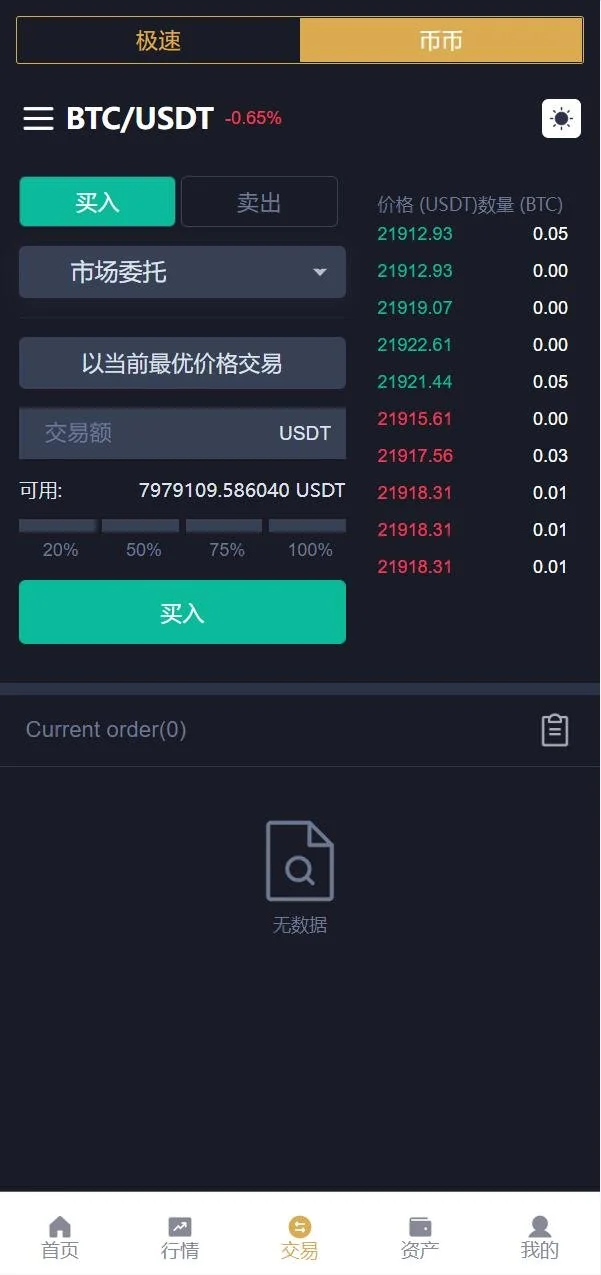Screen dimensions: 601x1275
Task: Open order history clipboard icon
Action: pyautogui.click(x=555, y=730)
